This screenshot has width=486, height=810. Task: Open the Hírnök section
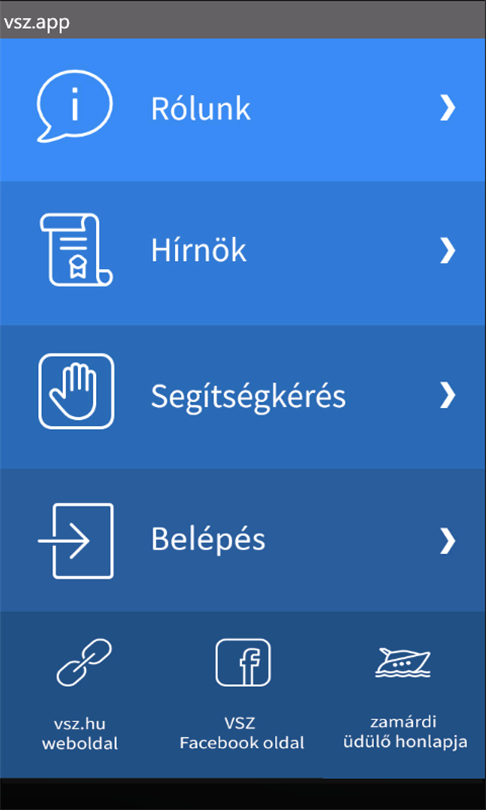point(243,253)
